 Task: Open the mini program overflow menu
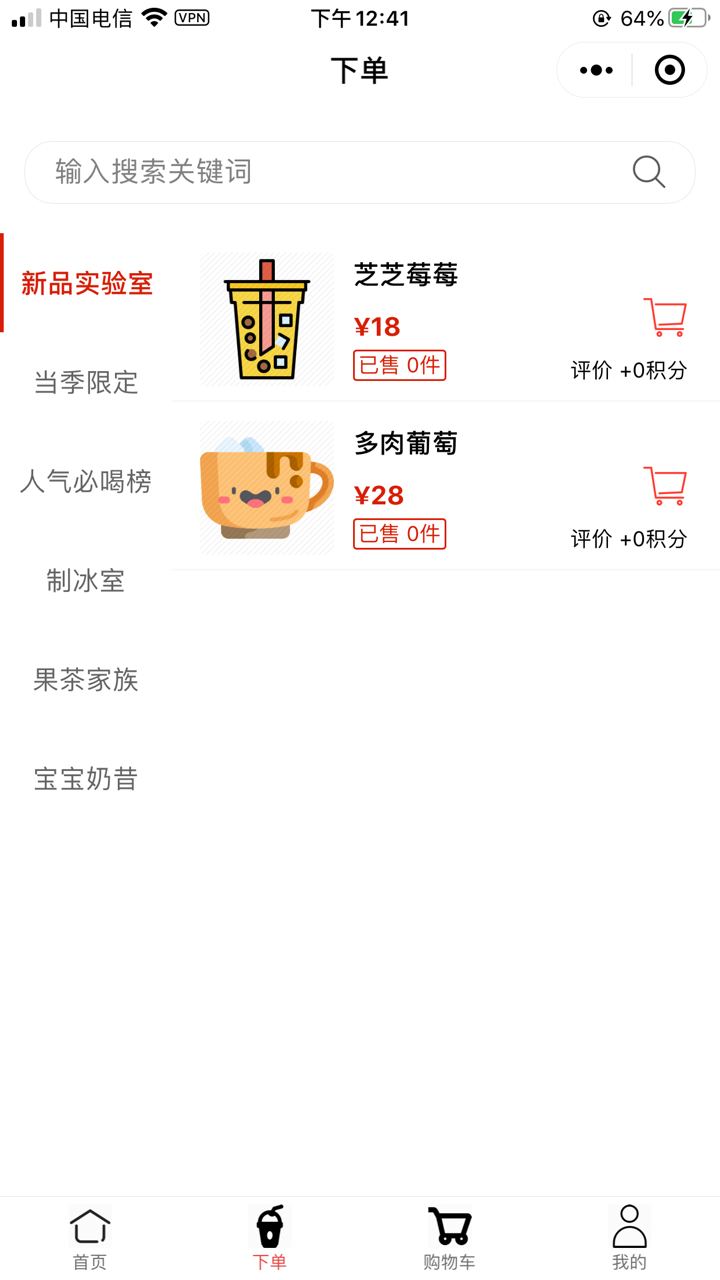596,70
